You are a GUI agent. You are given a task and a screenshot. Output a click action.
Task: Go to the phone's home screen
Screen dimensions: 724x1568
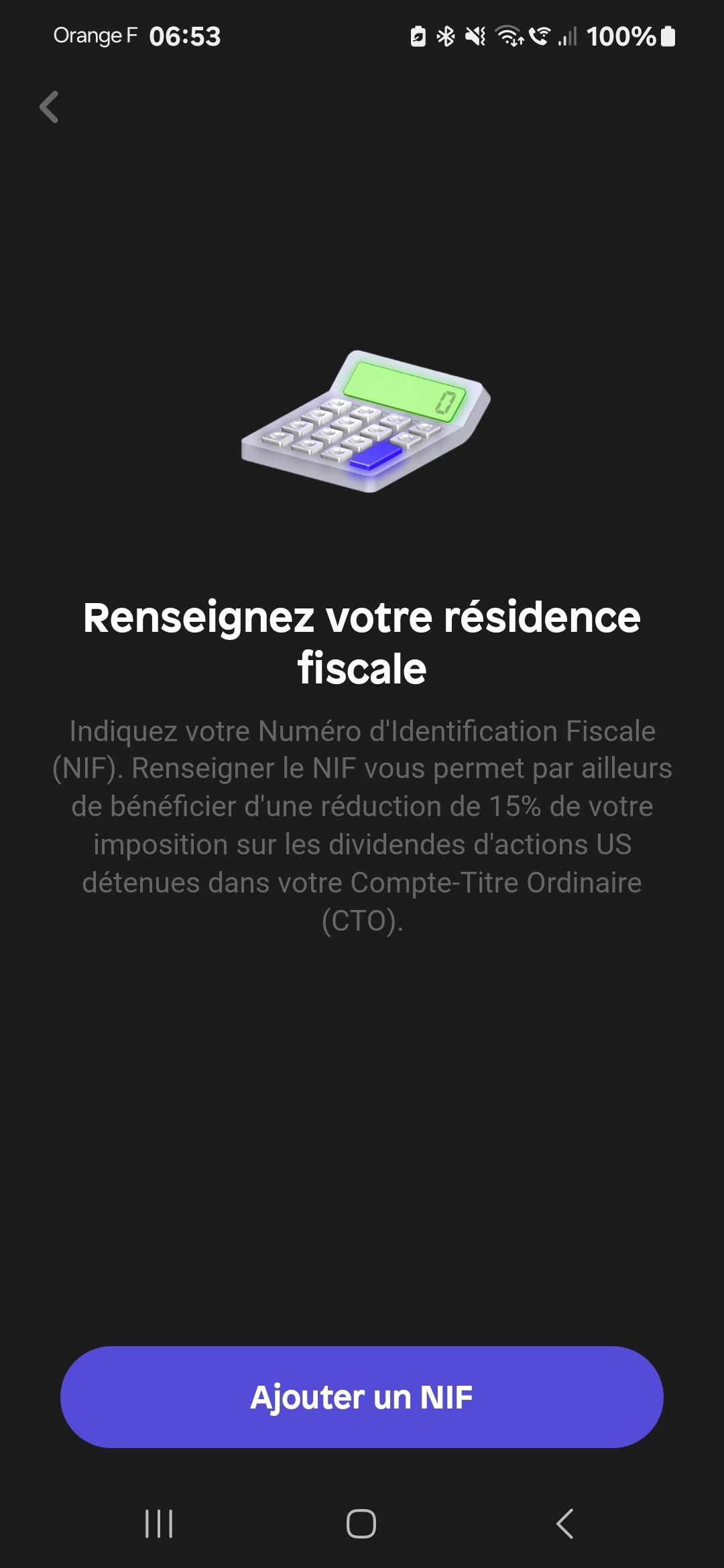point(361,1524)
